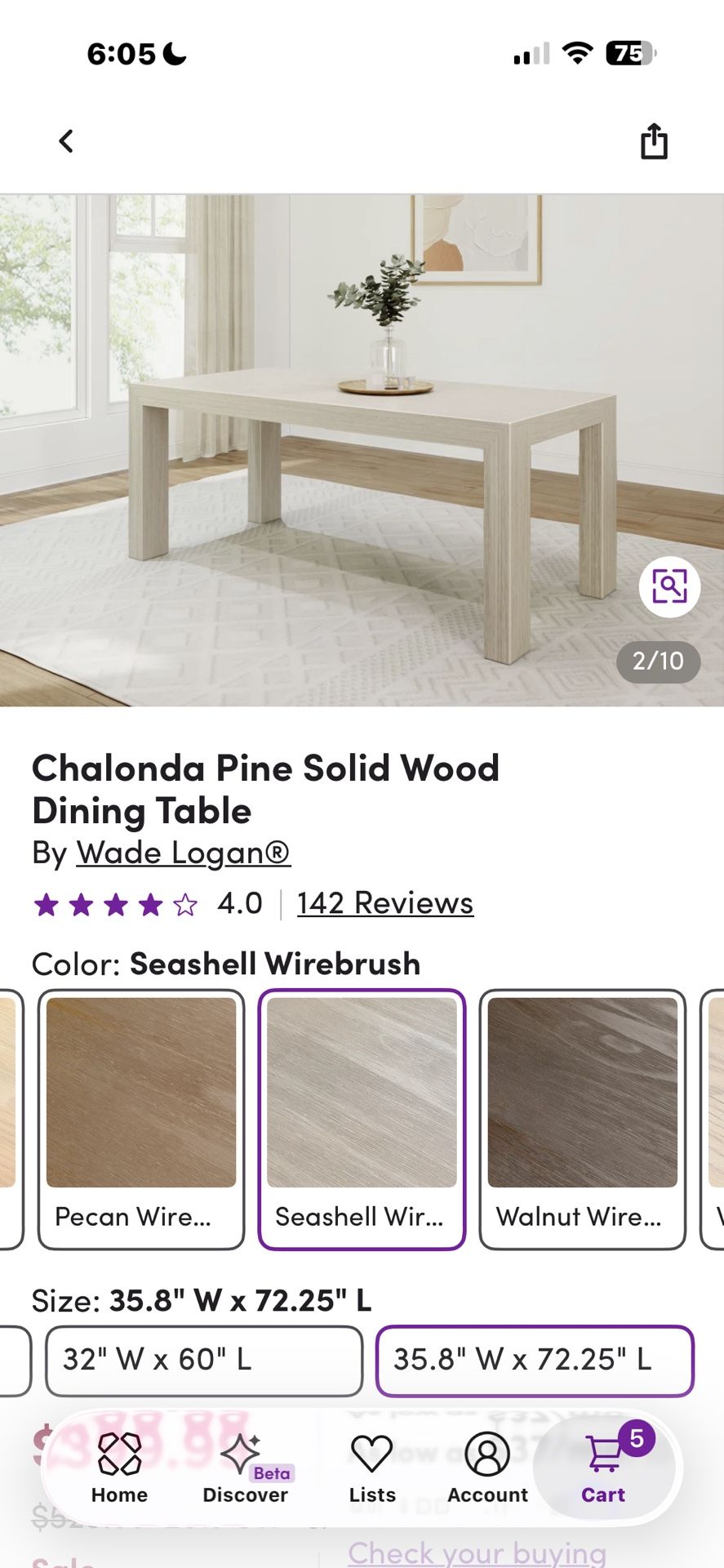This screenshot has height=1568, width=724.
Task: View the 2/10 image counter overlay
Action: click(658, 661)
